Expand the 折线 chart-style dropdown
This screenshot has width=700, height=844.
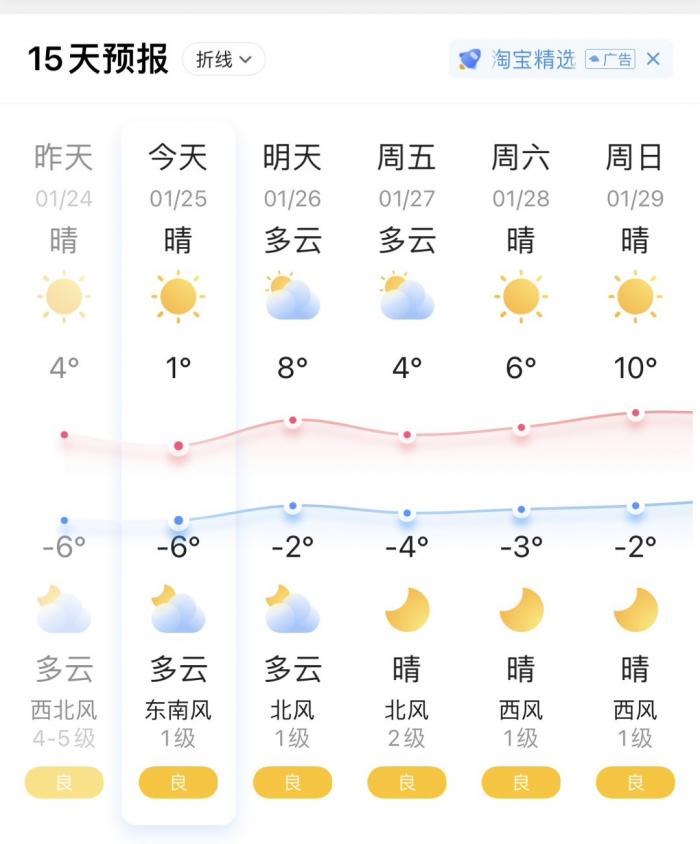(223, 60)
